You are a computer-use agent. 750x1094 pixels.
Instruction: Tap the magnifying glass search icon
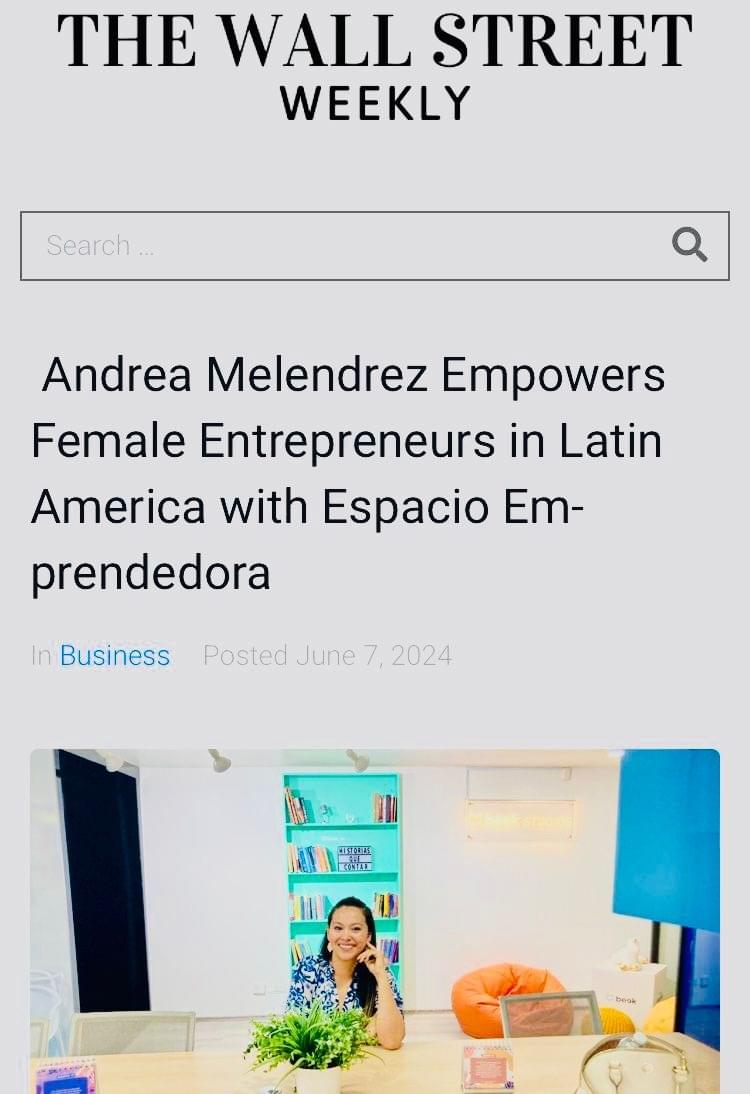tap(689, 245)
